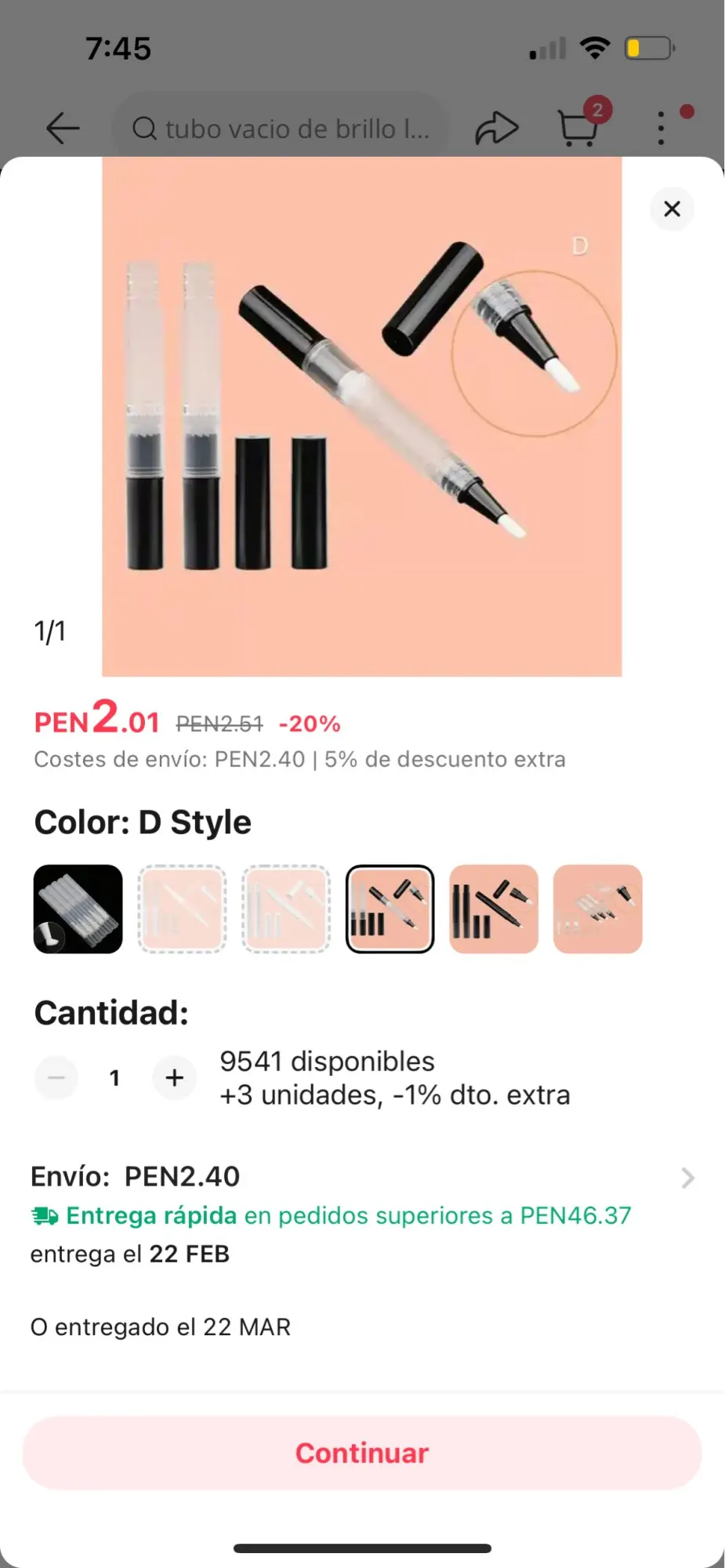Choose the currently selected D Style swatch
This screenshot has width=725, height=1568.
pos(390,909)
